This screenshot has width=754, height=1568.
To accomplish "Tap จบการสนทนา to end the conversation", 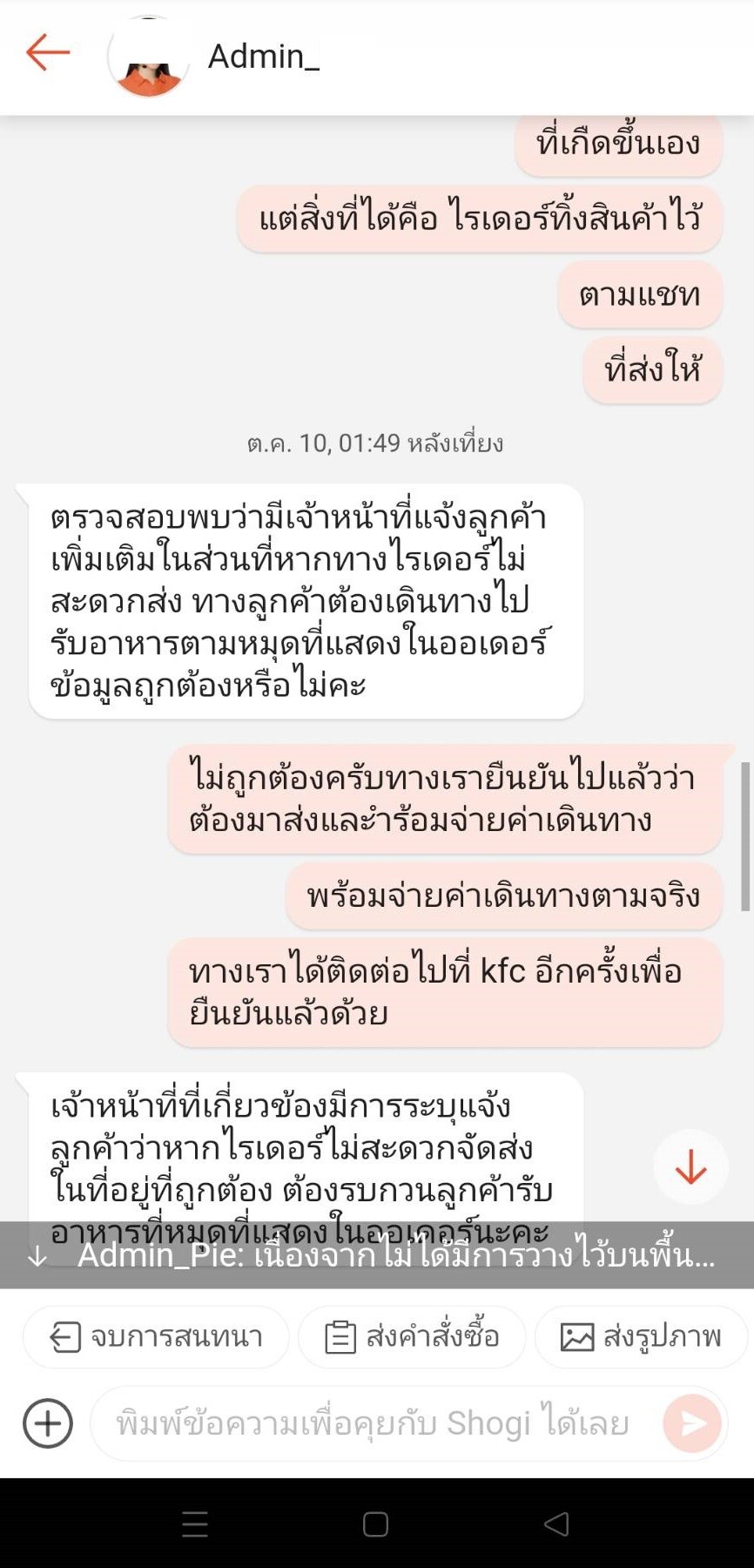I will pos(156,1336).
